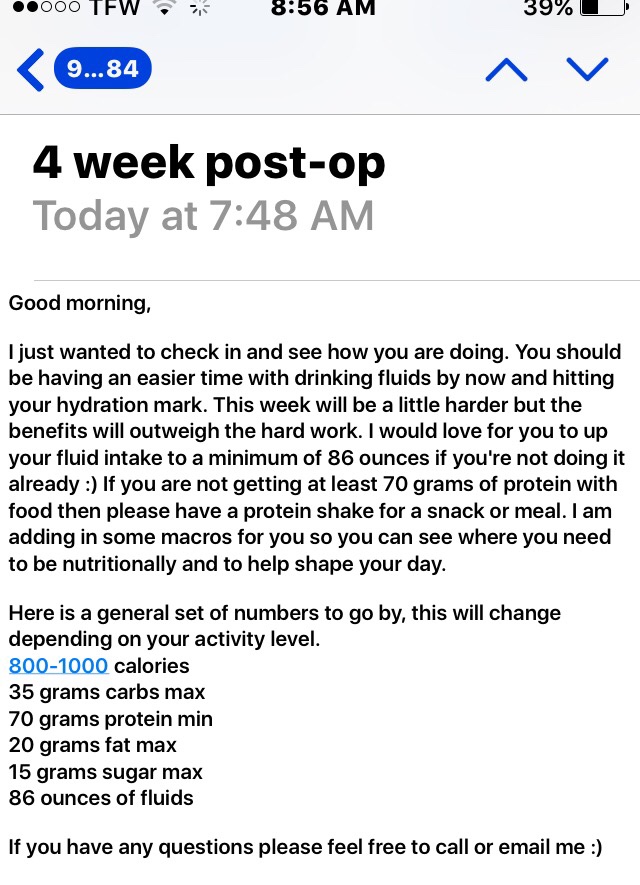The width and height of the screenshot is (640, 885).
Task: Tap the 800-1000 underlined link
Action: (x=59, y=665)
